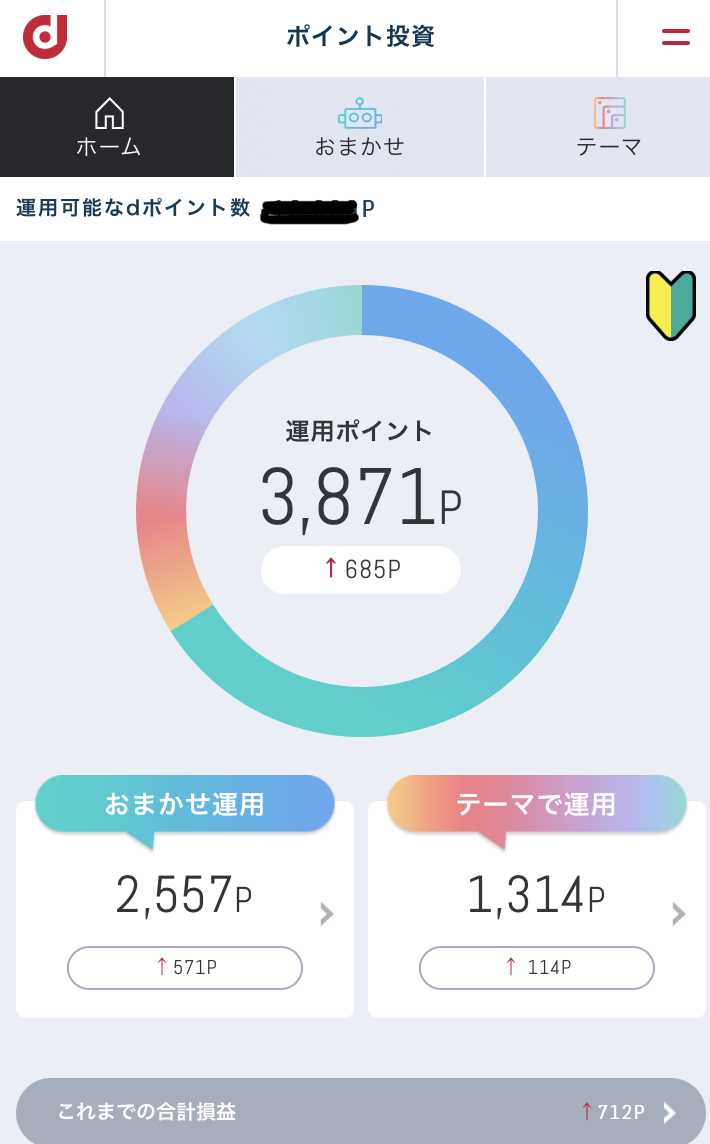Open the hamburger menu
This screenshot has height=1144, width=710.
coord(676,37)
